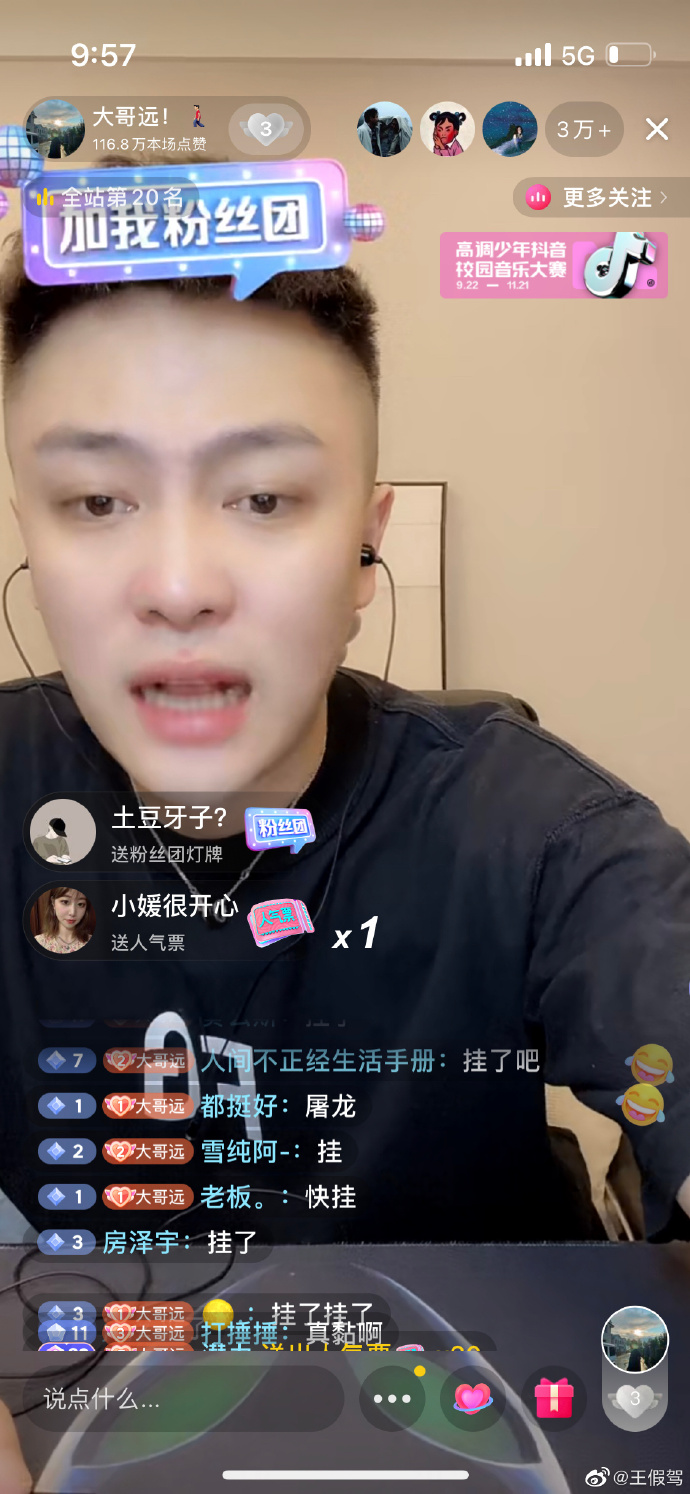This screenshot has width=690, height=1494.
Task: View 土豆牙子? gift sender profile
Action: (63, 831)
